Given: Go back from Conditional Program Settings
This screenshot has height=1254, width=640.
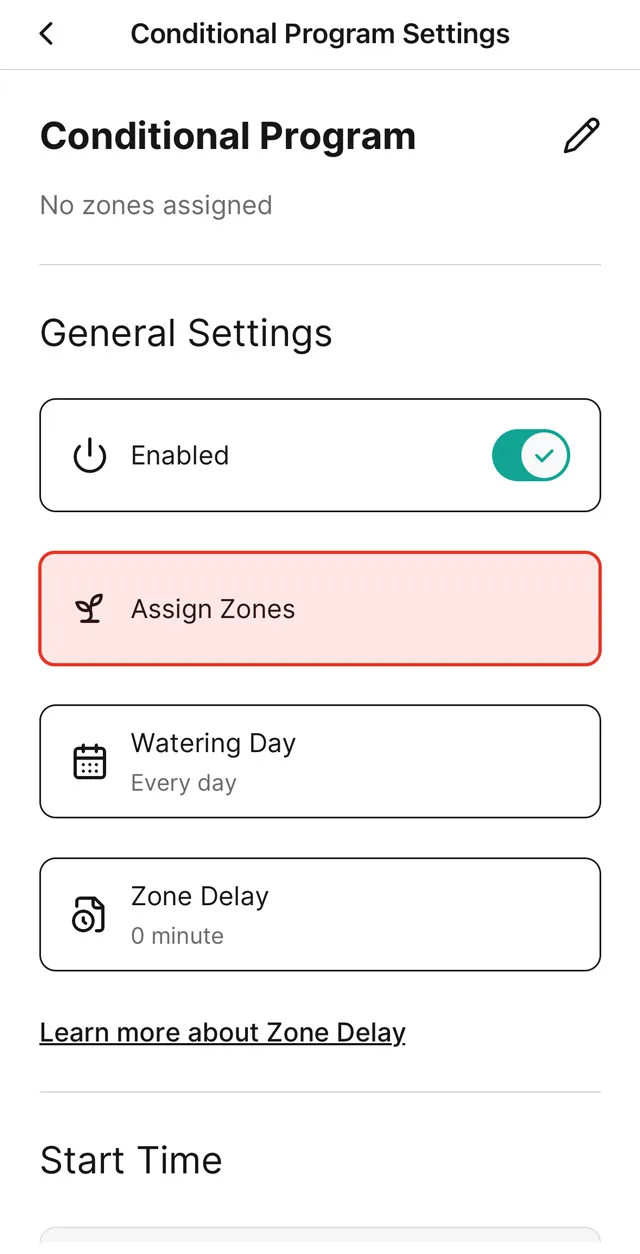Looking at the screenshot, I should click(46, 34).
